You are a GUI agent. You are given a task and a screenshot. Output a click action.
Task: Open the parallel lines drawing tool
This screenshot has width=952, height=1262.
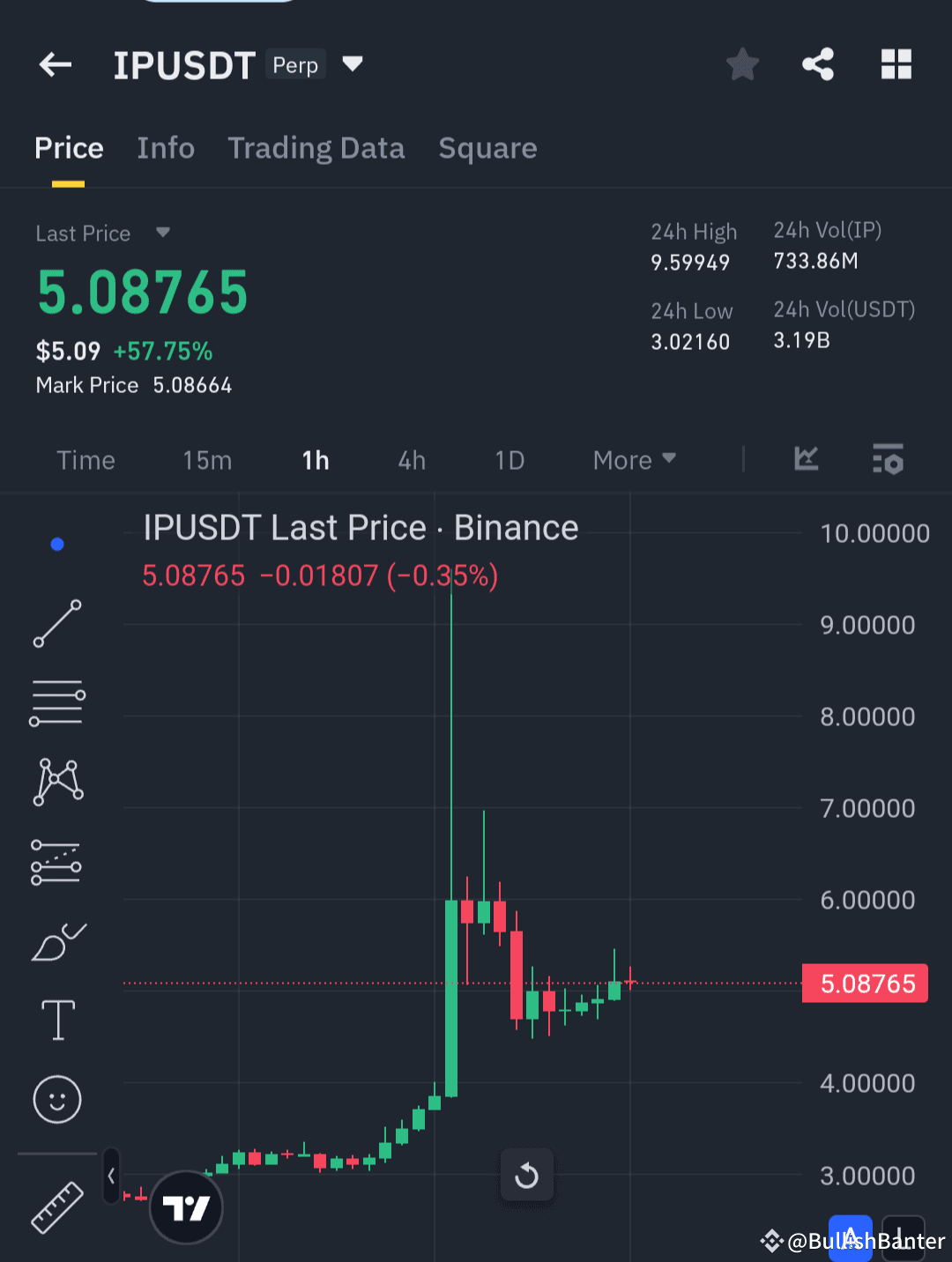click(56, 702)
